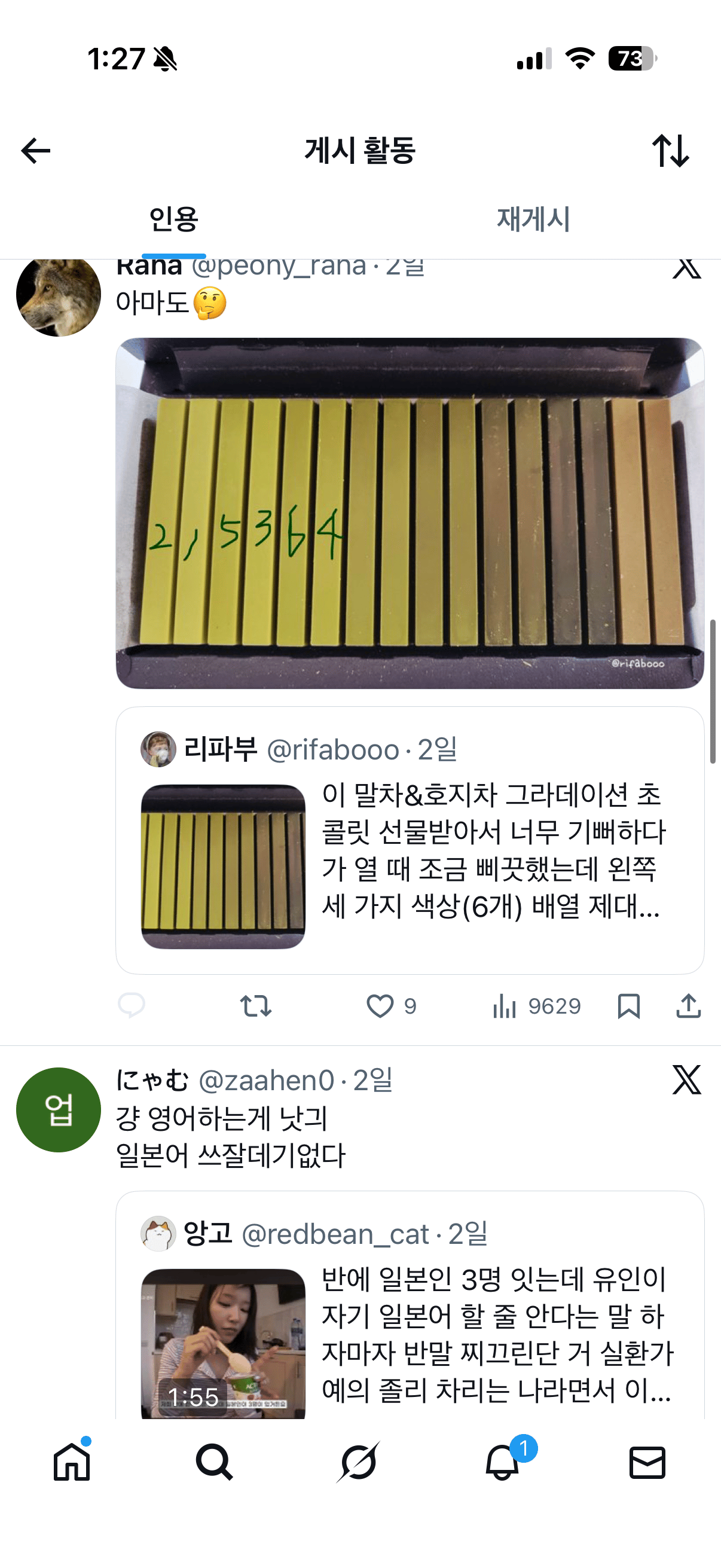Open the Search tab
Image resolution: width=721 pixels, height=1568 pixels.
pyautogui.click(x=214, y=1462)
